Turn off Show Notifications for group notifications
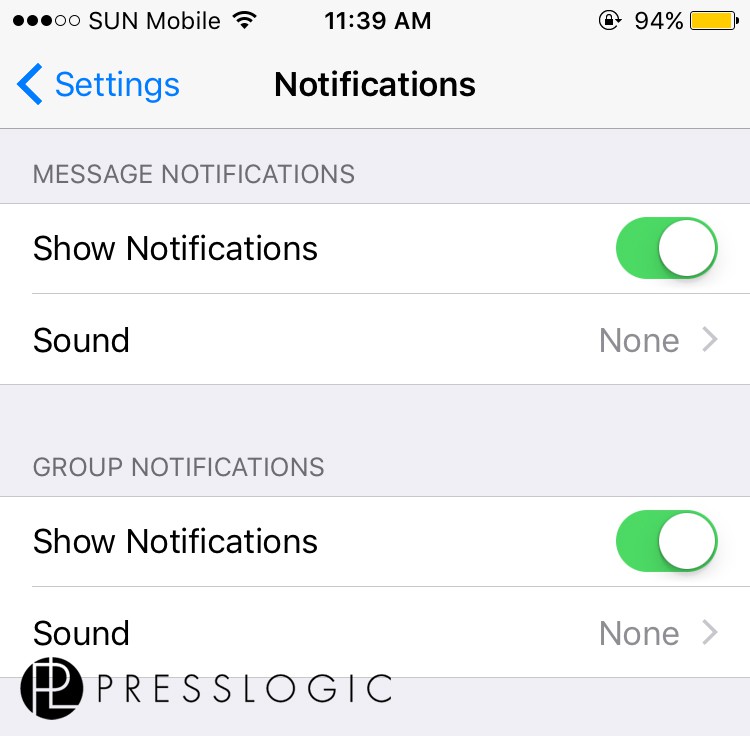Image resolution: width=750 pixels, height=736 pixels. pyautogui.click(x=666, y=541)
